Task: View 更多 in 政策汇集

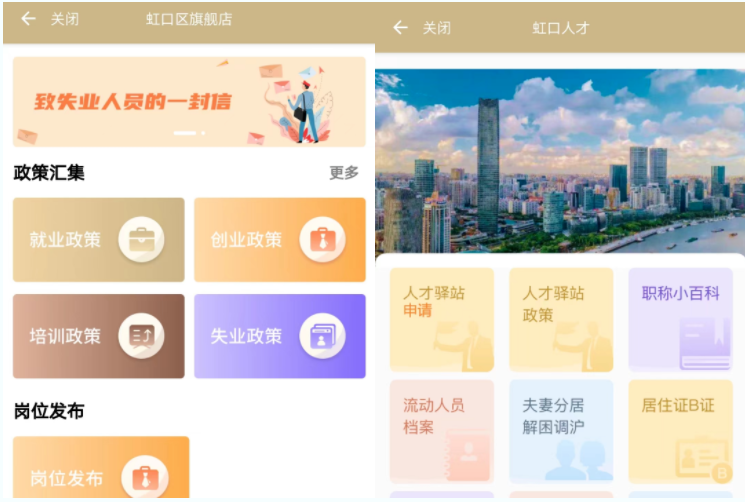Action: pyautogui.click(x=343, y=173)
